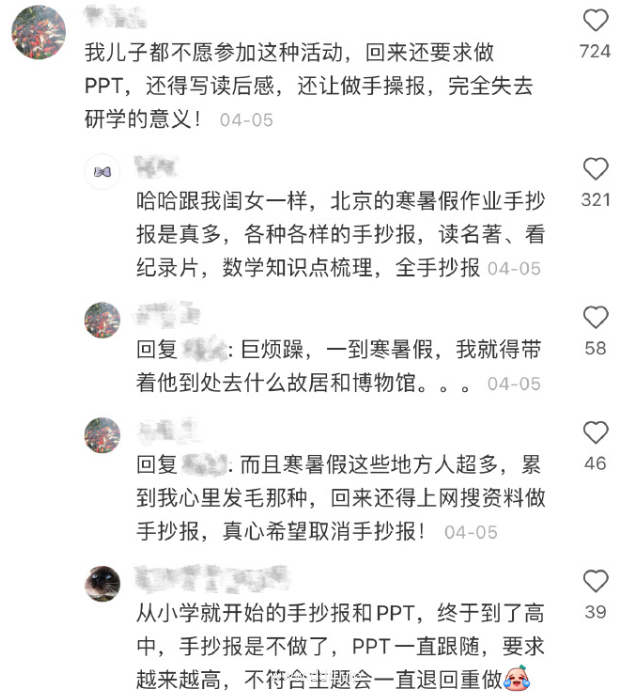
Task: Like the reply about 故居和博物馆
Action: (x=595, y=318)
